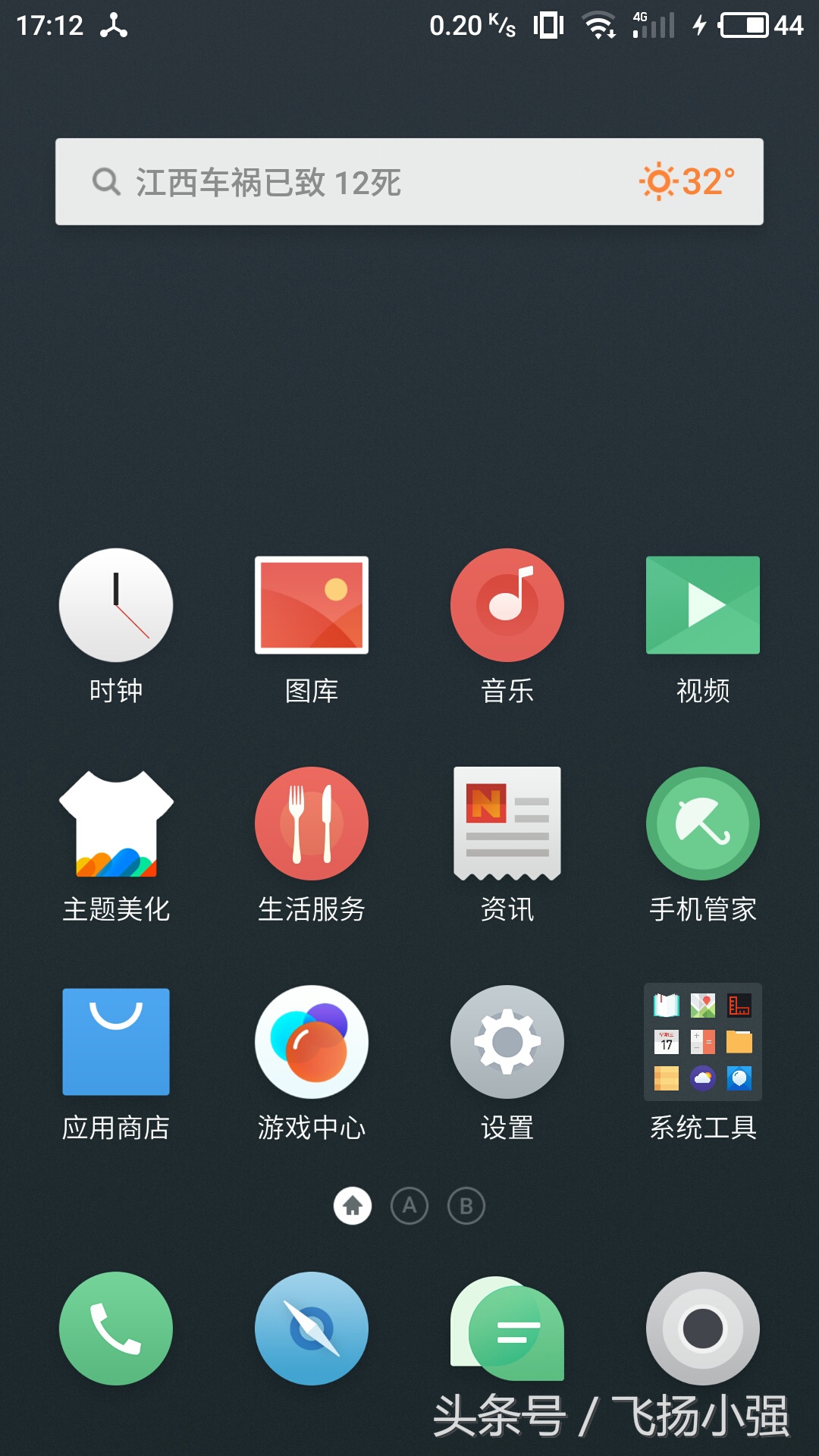Open the 设置 settings app
Image resolution: width=819 pixels, height=1456 pixels.
coord(507,1041)
